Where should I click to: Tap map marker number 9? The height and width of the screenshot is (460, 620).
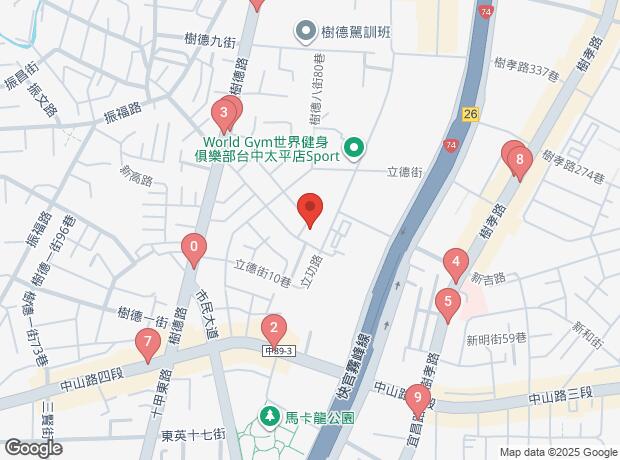[417, 398]
